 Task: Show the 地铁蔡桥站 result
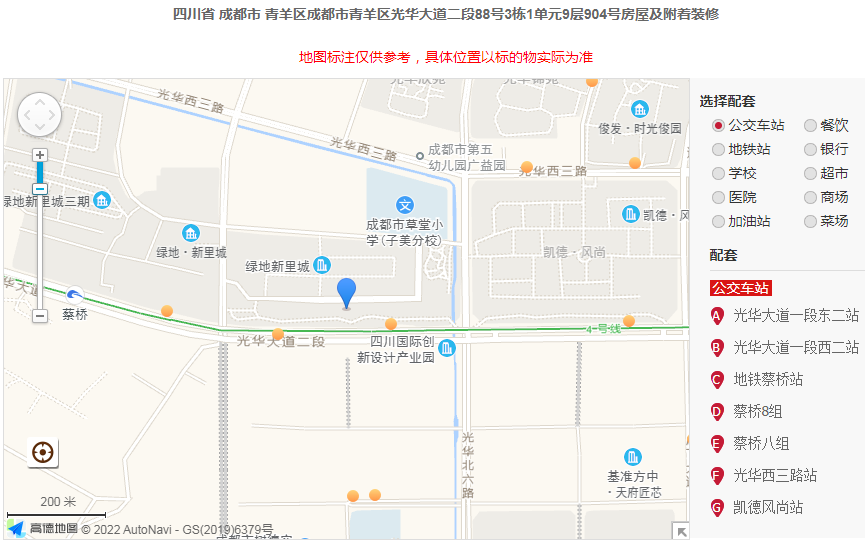[x=768, y=380]
